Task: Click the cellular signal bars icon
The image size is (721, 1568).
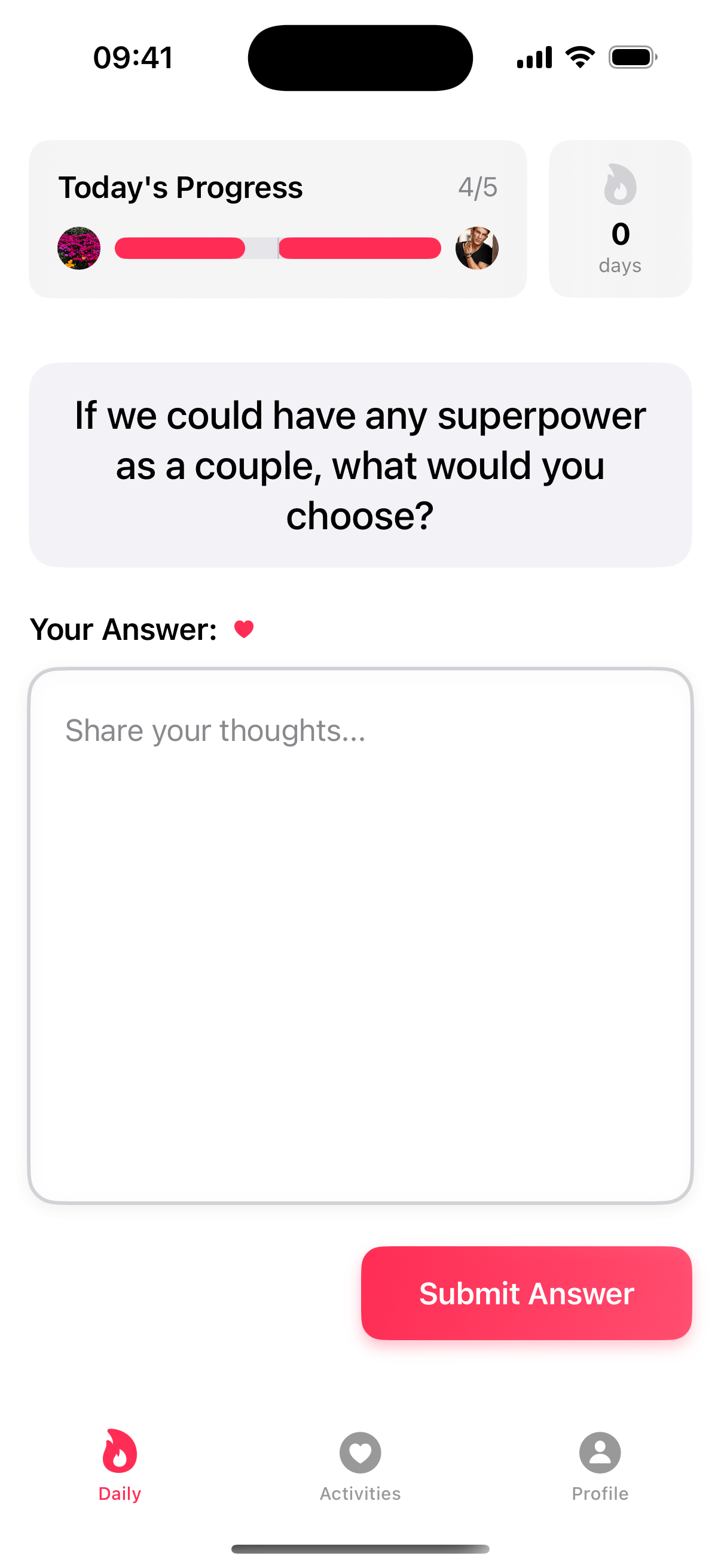Action: [534, 56]
